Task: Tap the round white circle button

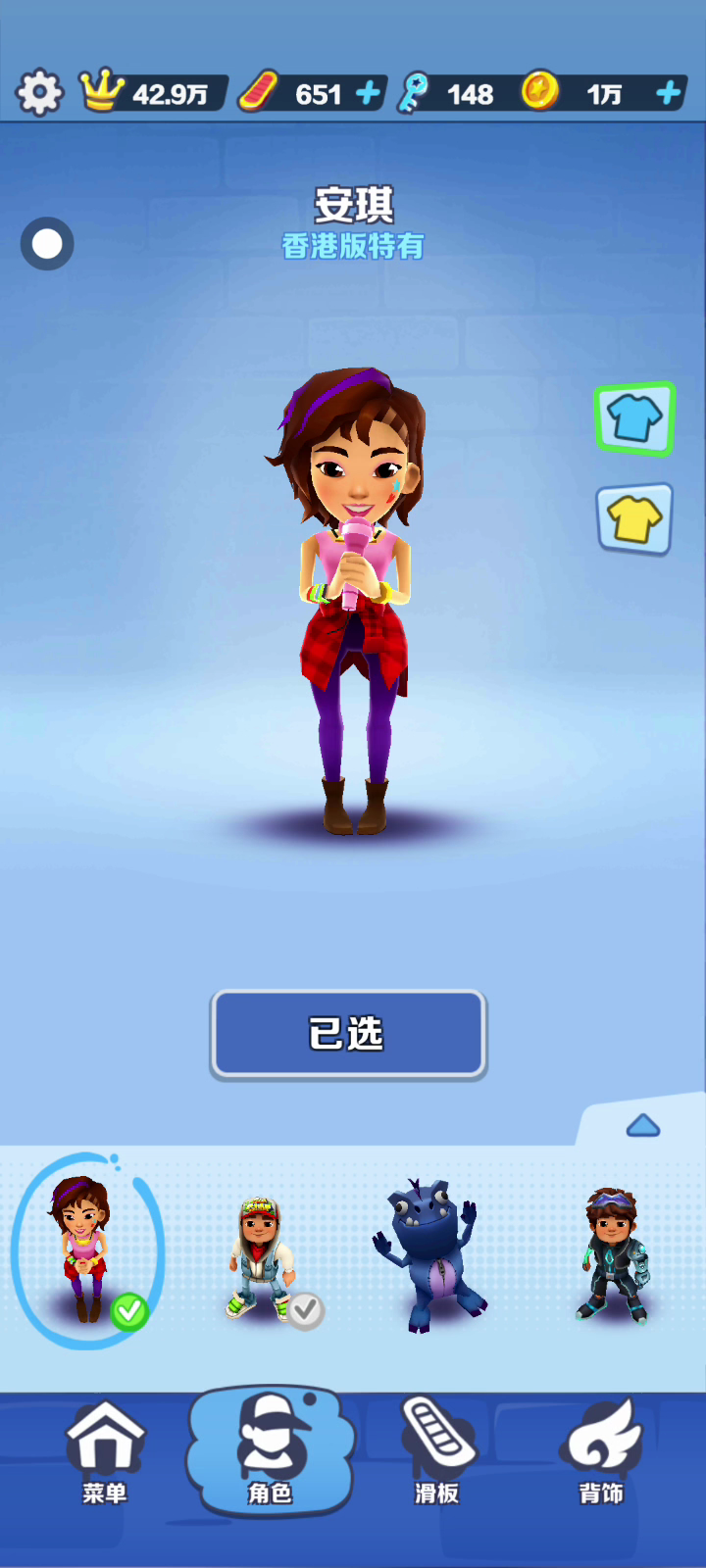Action: 47,244
